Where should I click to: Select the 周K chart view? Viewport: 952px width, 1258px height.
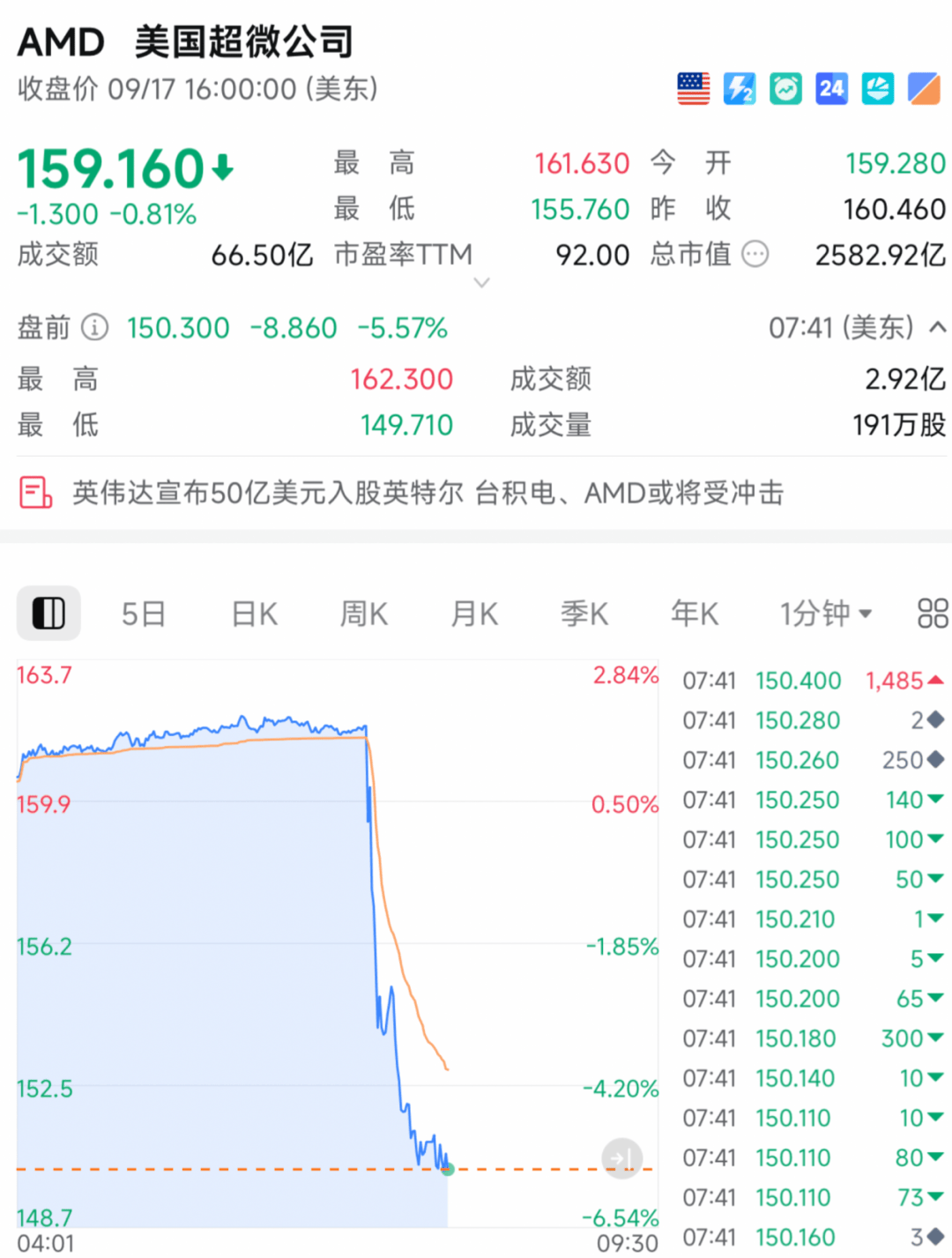[364, 614]
